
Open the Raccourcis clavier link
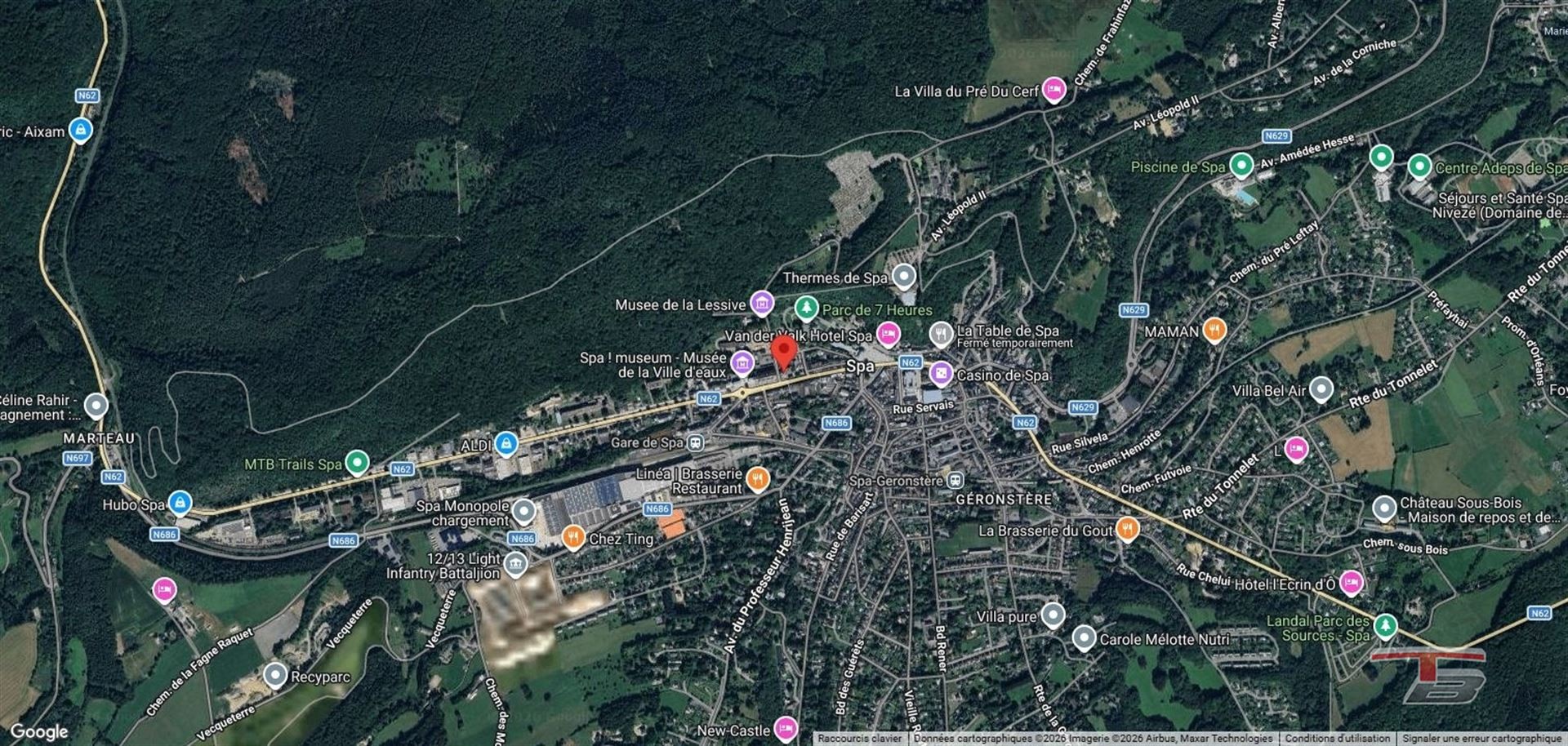click(x=860, y=739)
